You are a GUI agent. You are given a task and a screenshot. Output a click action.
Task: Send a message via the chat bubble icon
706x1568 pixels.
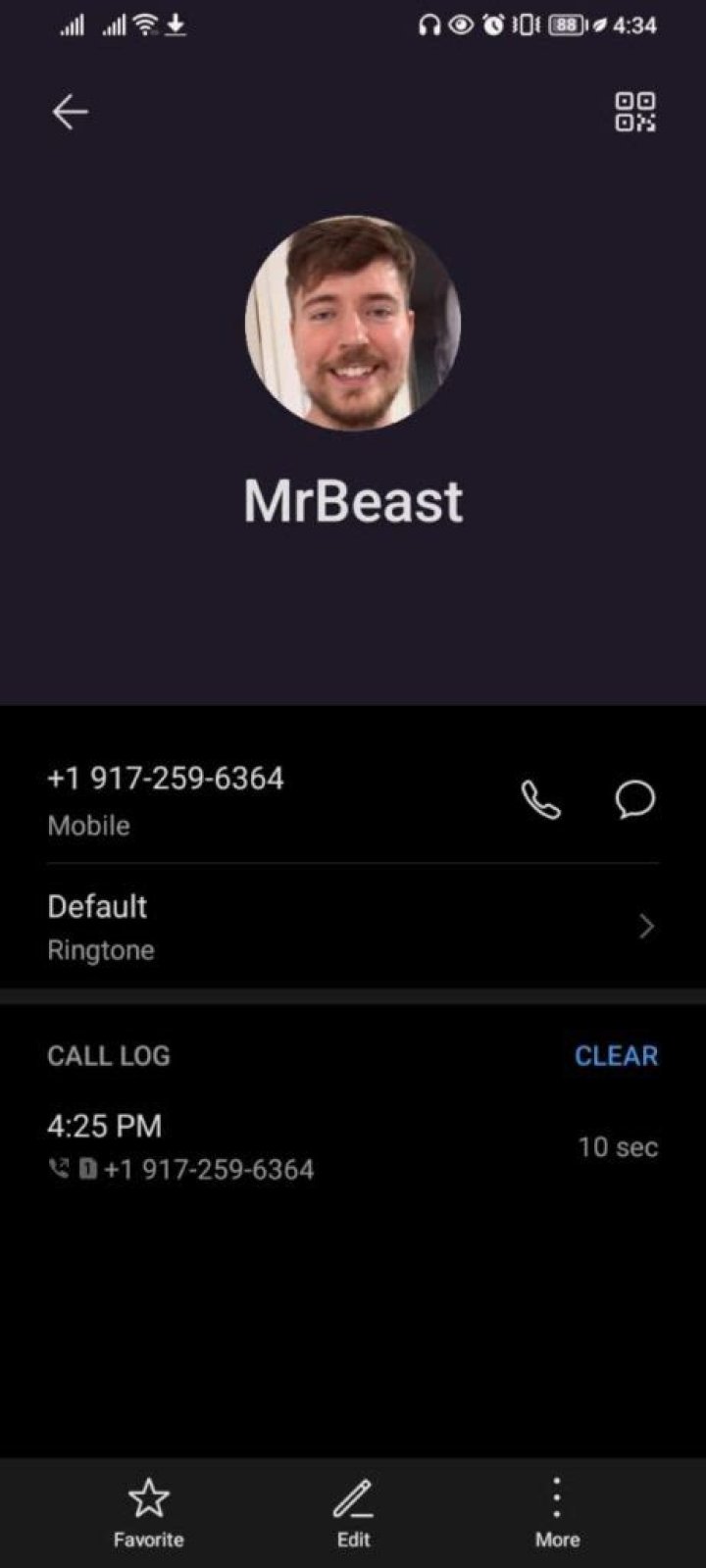[x=634, y=800]
